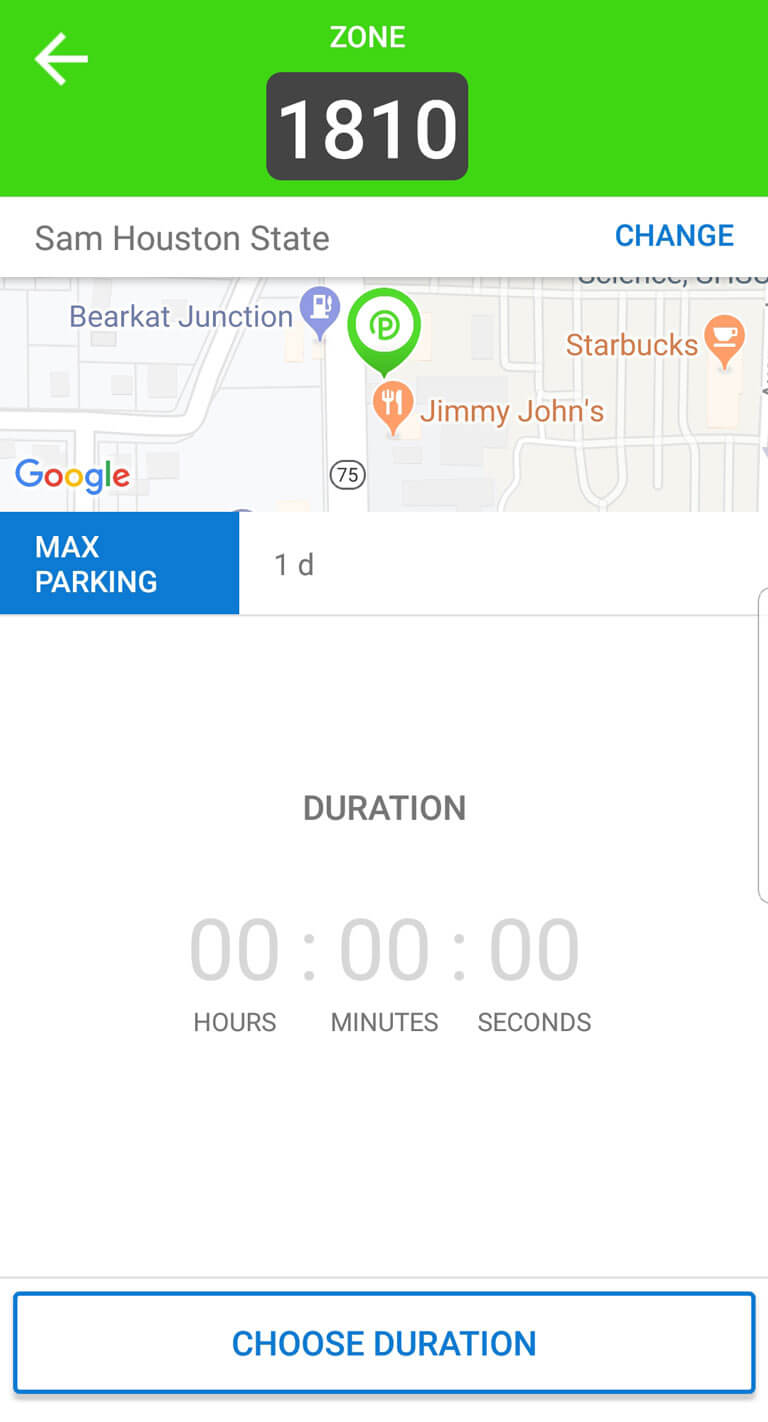The image size is (768, 1422).
Task: Click the Google logo on the map
Action: [72, 477]
